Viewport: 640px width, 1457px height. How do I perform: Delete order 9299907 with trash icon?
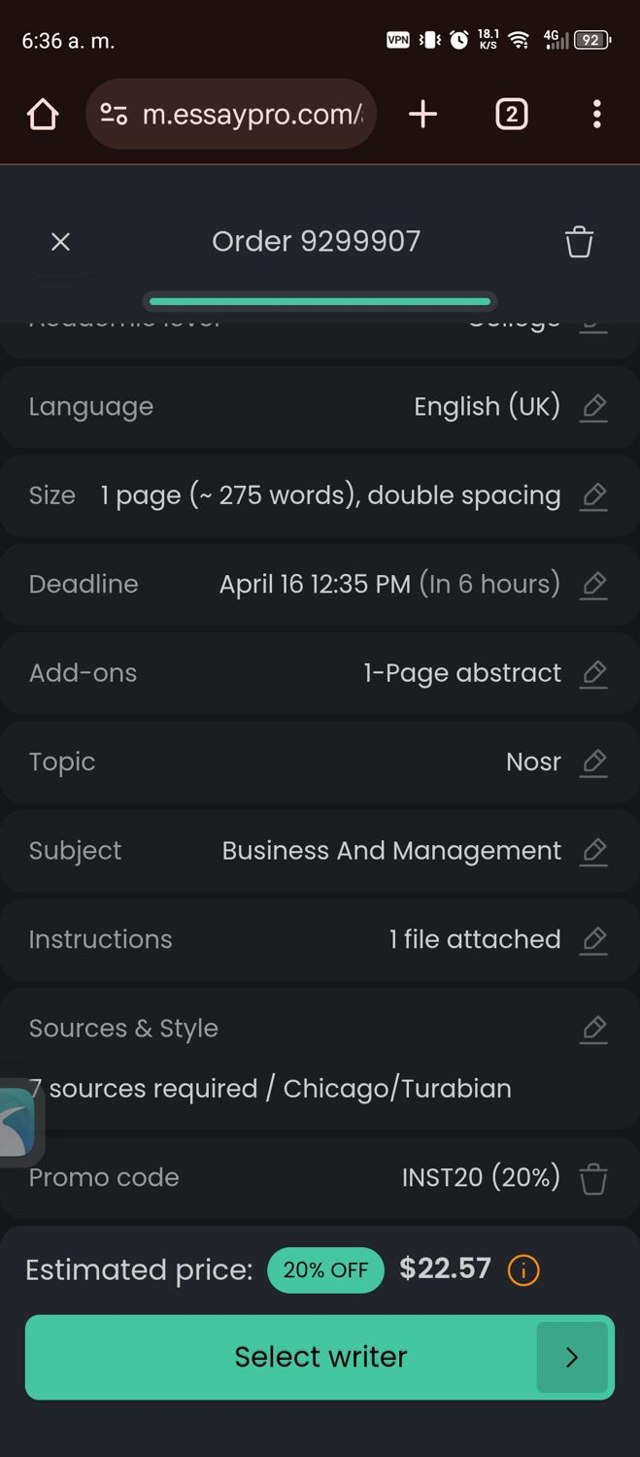(x=579, y=242)
